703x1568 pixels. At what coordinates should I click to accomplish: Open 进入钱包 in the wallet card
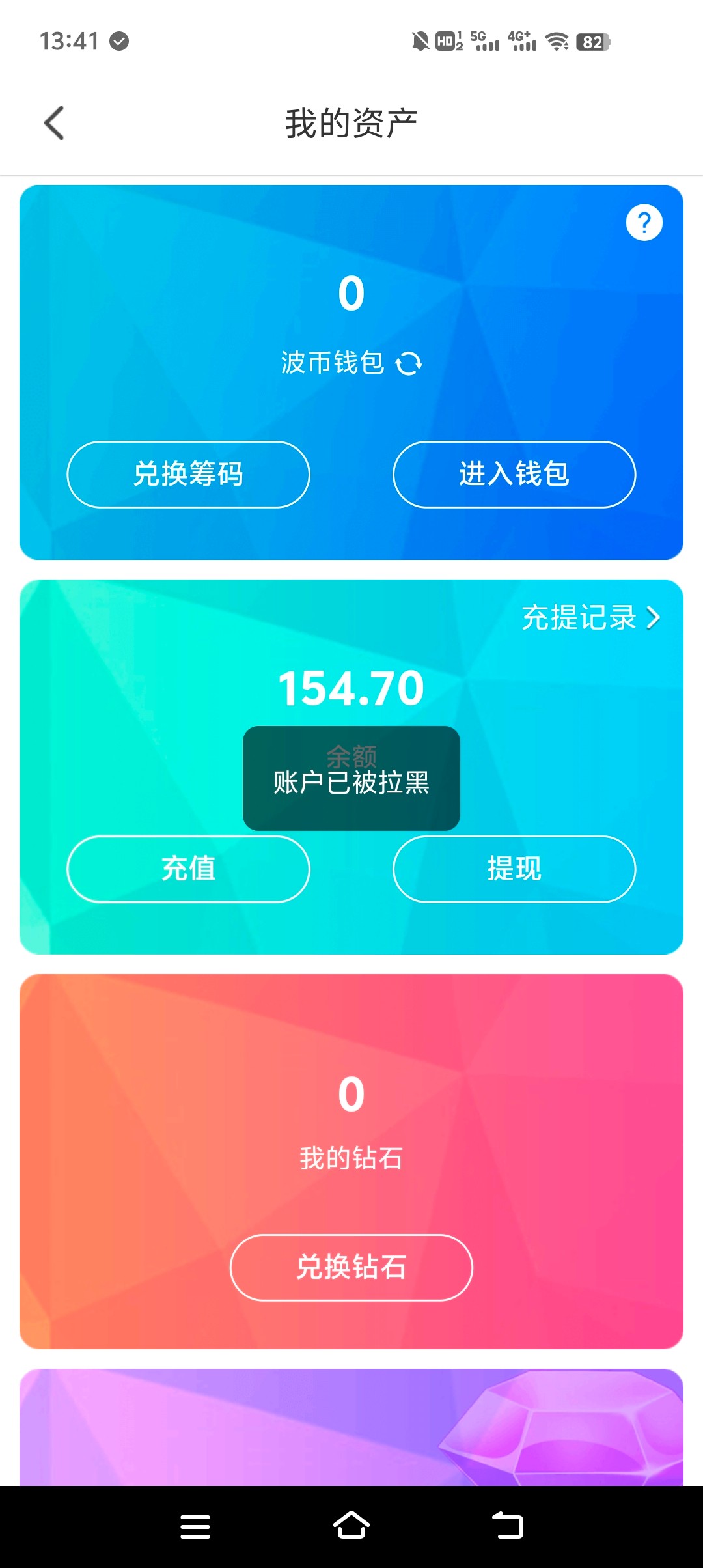[x=514, y=474]
